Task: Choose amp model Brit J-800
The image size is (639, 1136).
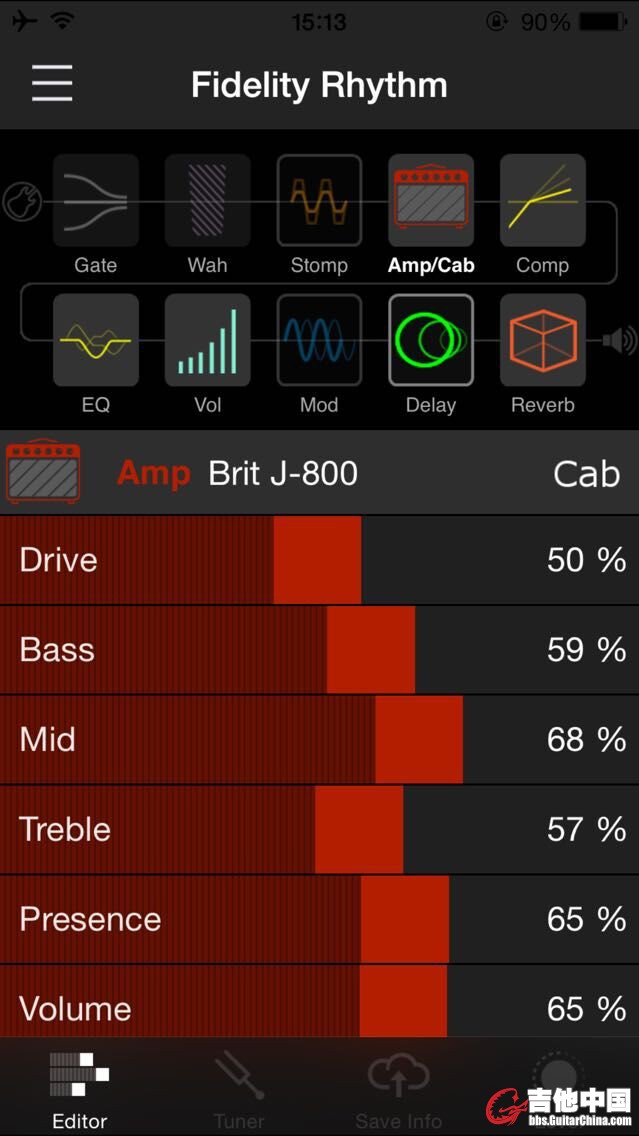Action: (x=282, y=473)
